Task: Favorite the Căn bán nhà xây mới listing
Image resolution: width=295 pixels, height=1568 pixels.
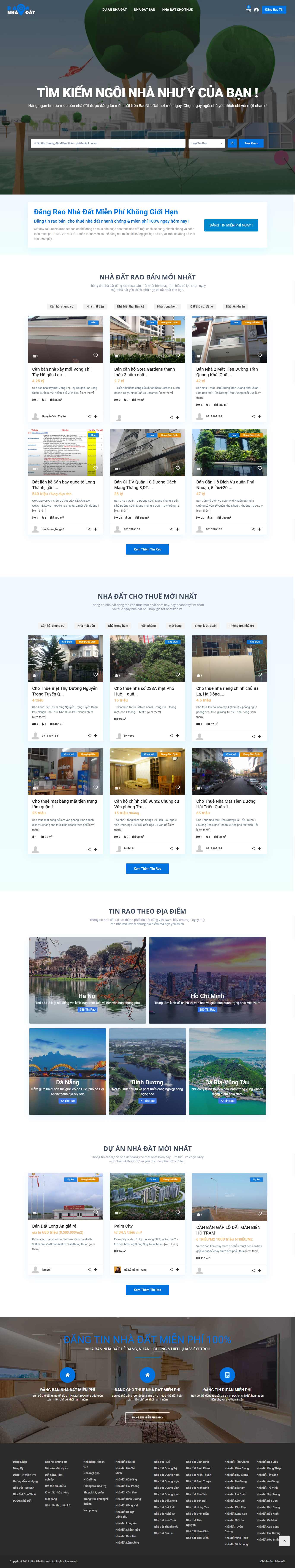Action: (x=95, y=356)
